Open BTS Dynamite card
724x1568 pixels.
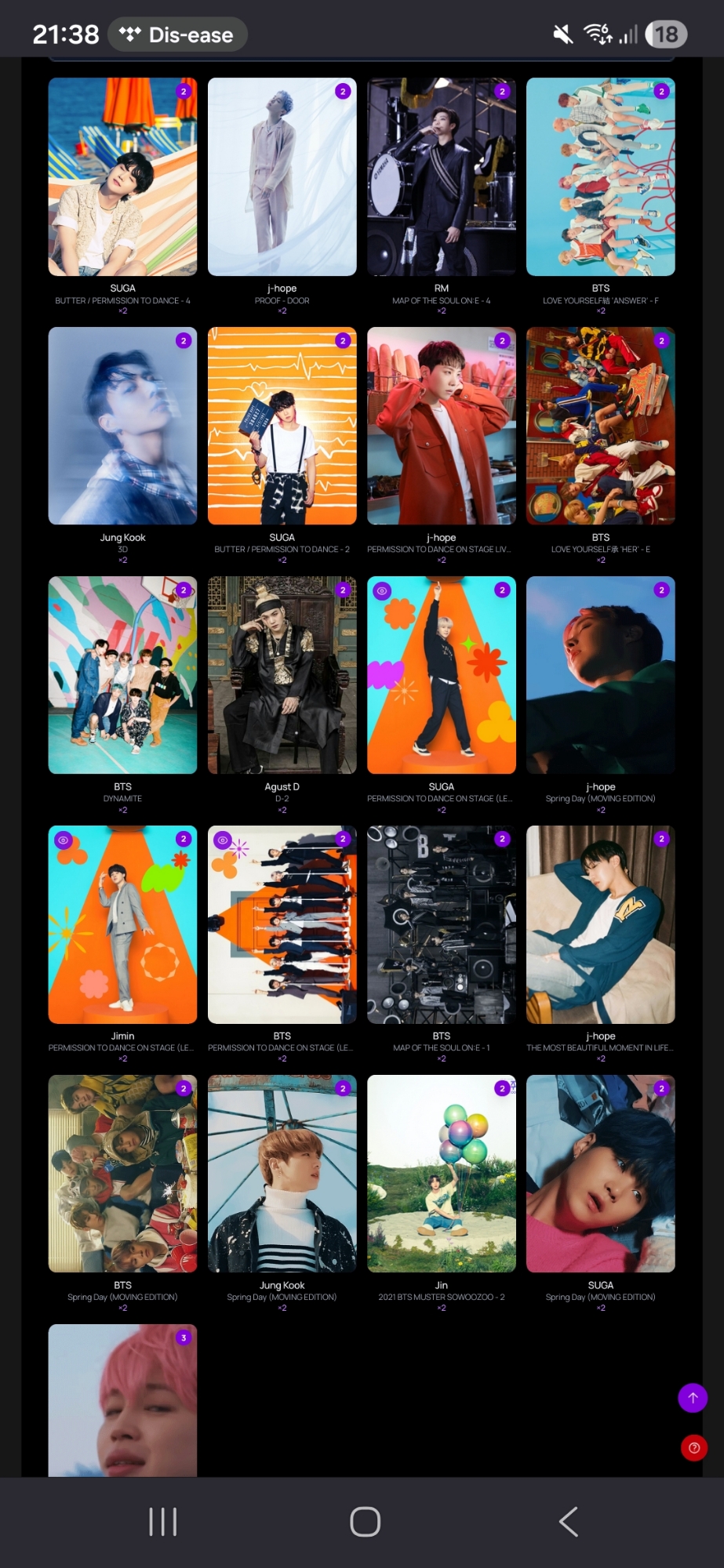(122, 675)
